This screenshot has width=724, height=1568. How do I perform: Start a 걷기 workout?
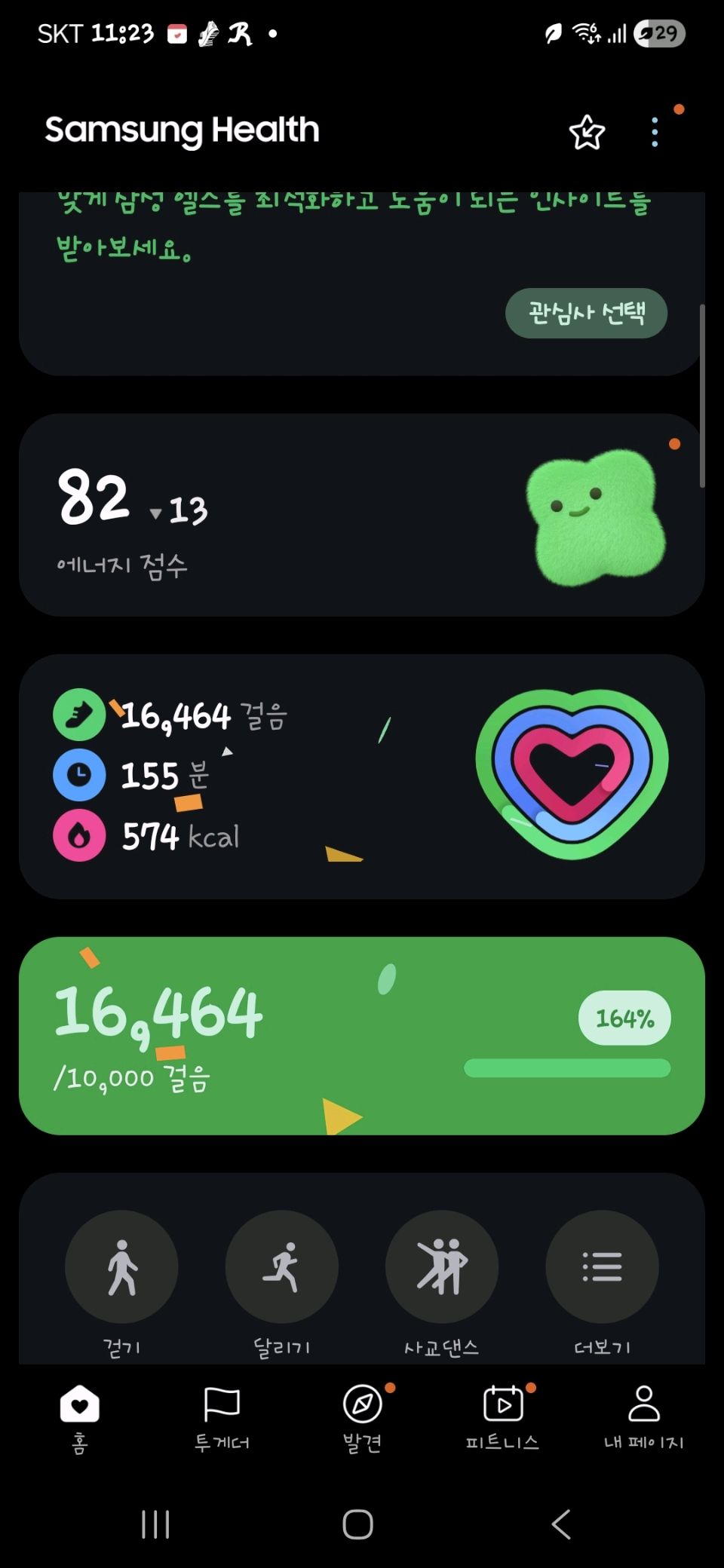pyautogui.click(x=121, y=1267)
